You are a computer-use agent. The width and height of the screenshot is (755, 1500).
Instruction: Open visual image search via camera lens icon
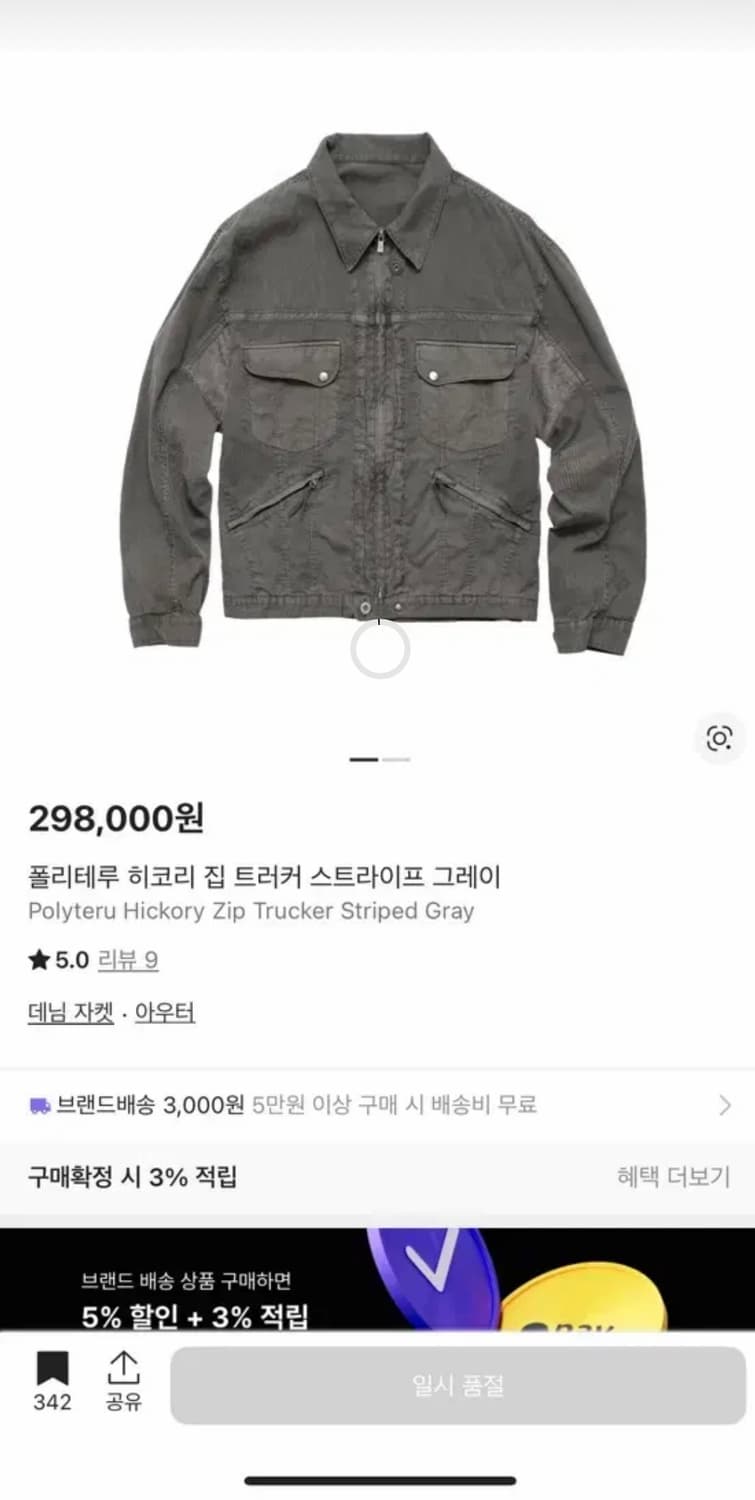[718, 737]
